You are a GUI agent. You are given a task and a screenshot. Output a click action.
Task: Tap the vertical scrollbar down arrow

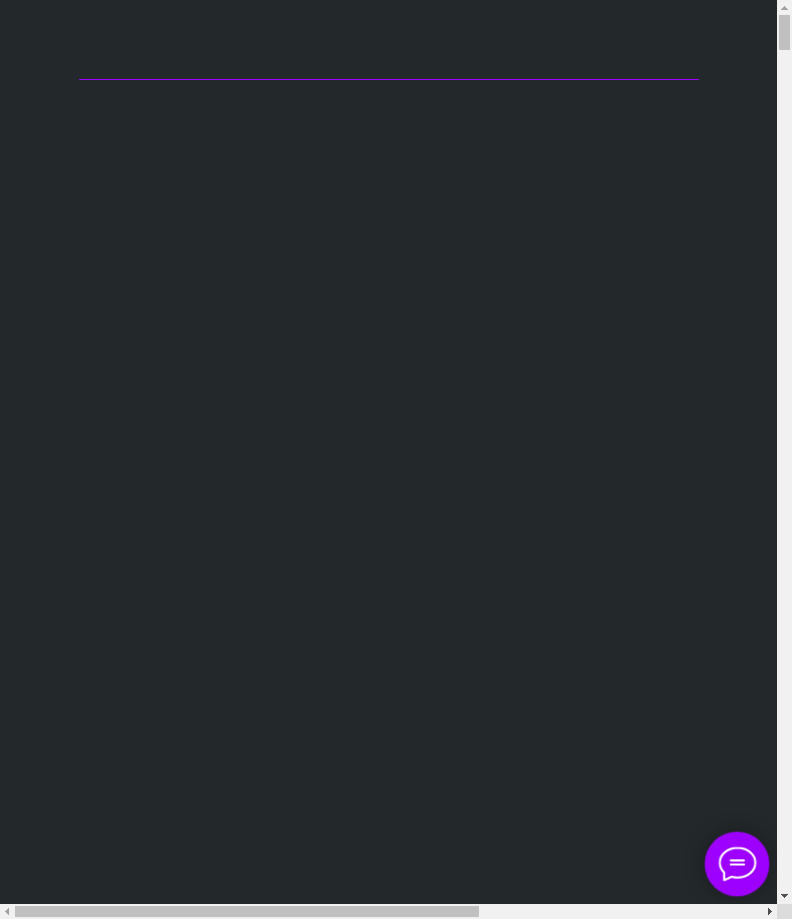(x=784, y=896)
